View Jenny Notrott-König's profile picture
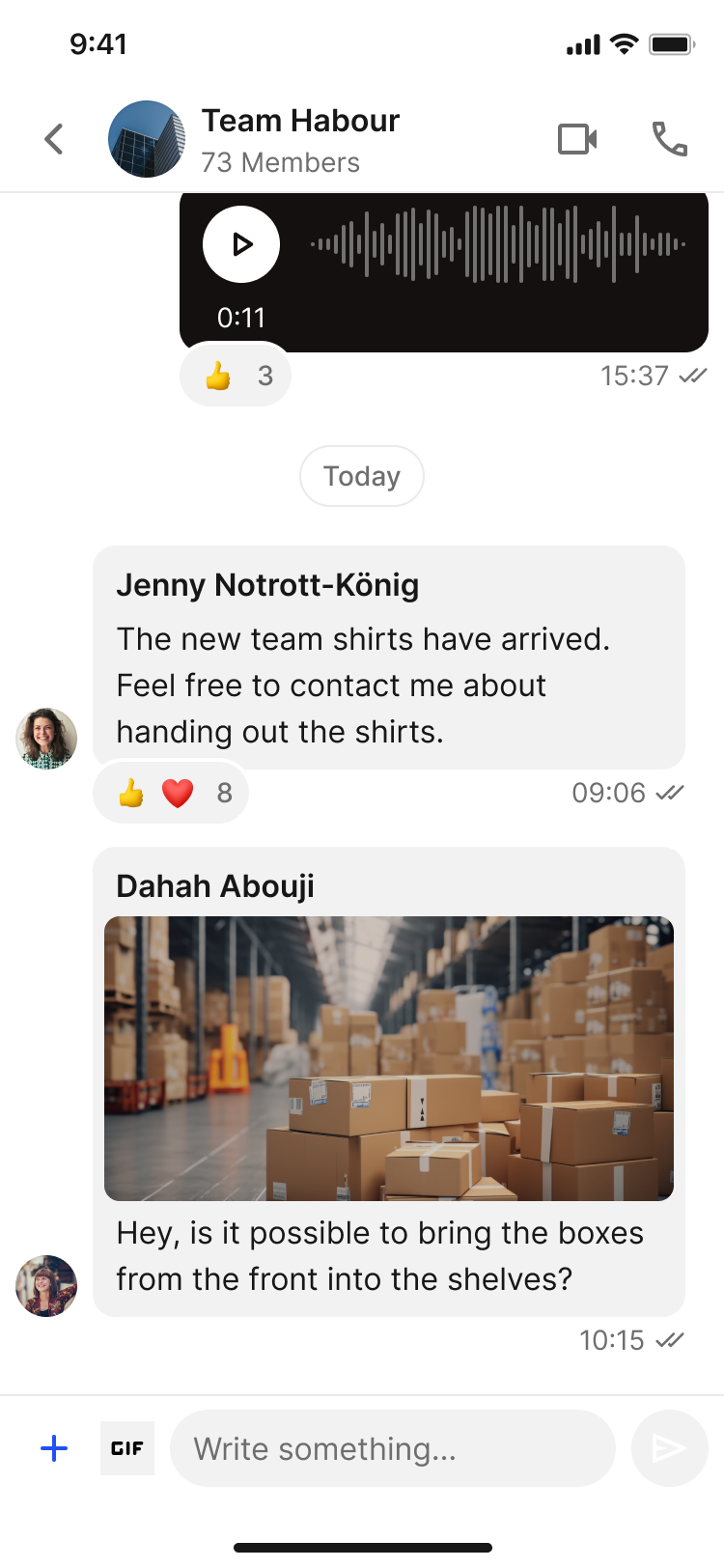This screenshot has width=724, height=1568. point(46,739)
